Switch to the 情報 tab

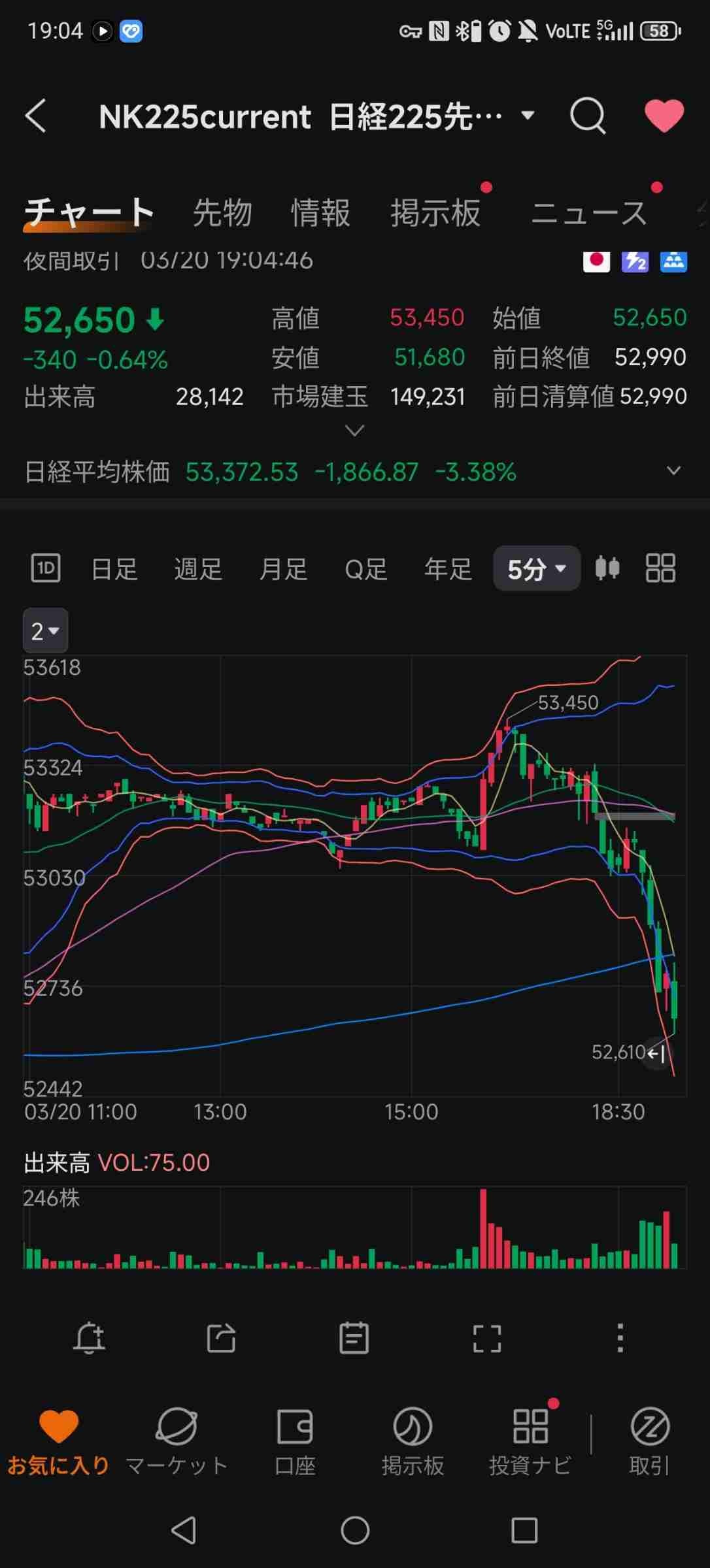(320, 213)
